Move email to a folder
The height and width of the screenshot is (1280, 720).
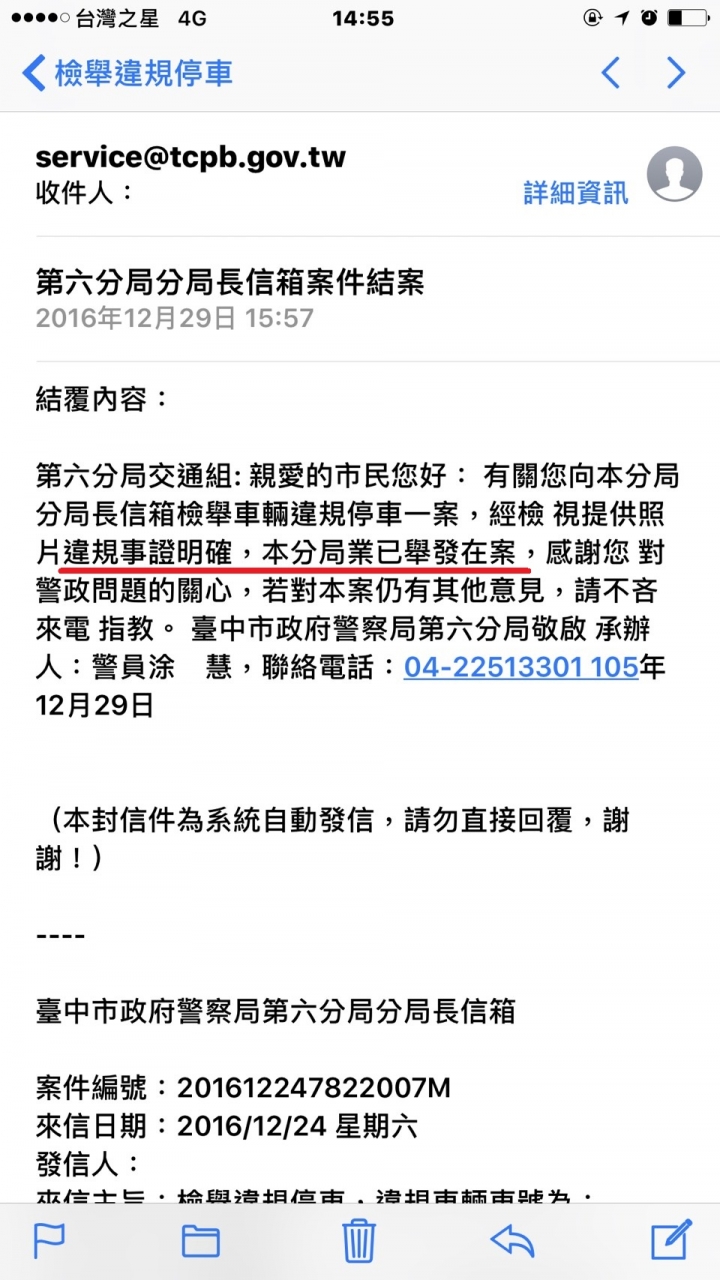tap(200, 1240)
